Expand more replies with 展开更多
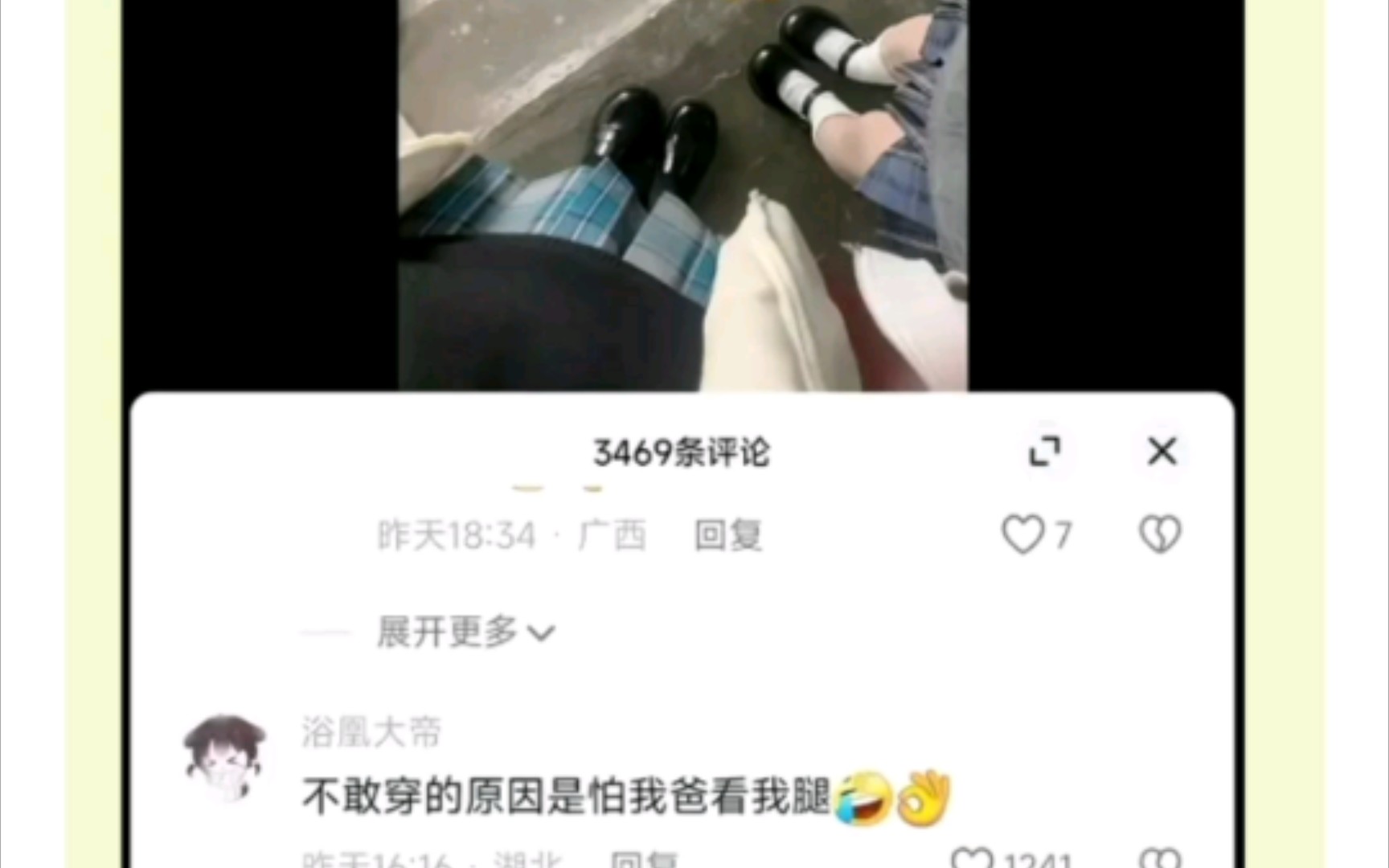 point(465,633)
